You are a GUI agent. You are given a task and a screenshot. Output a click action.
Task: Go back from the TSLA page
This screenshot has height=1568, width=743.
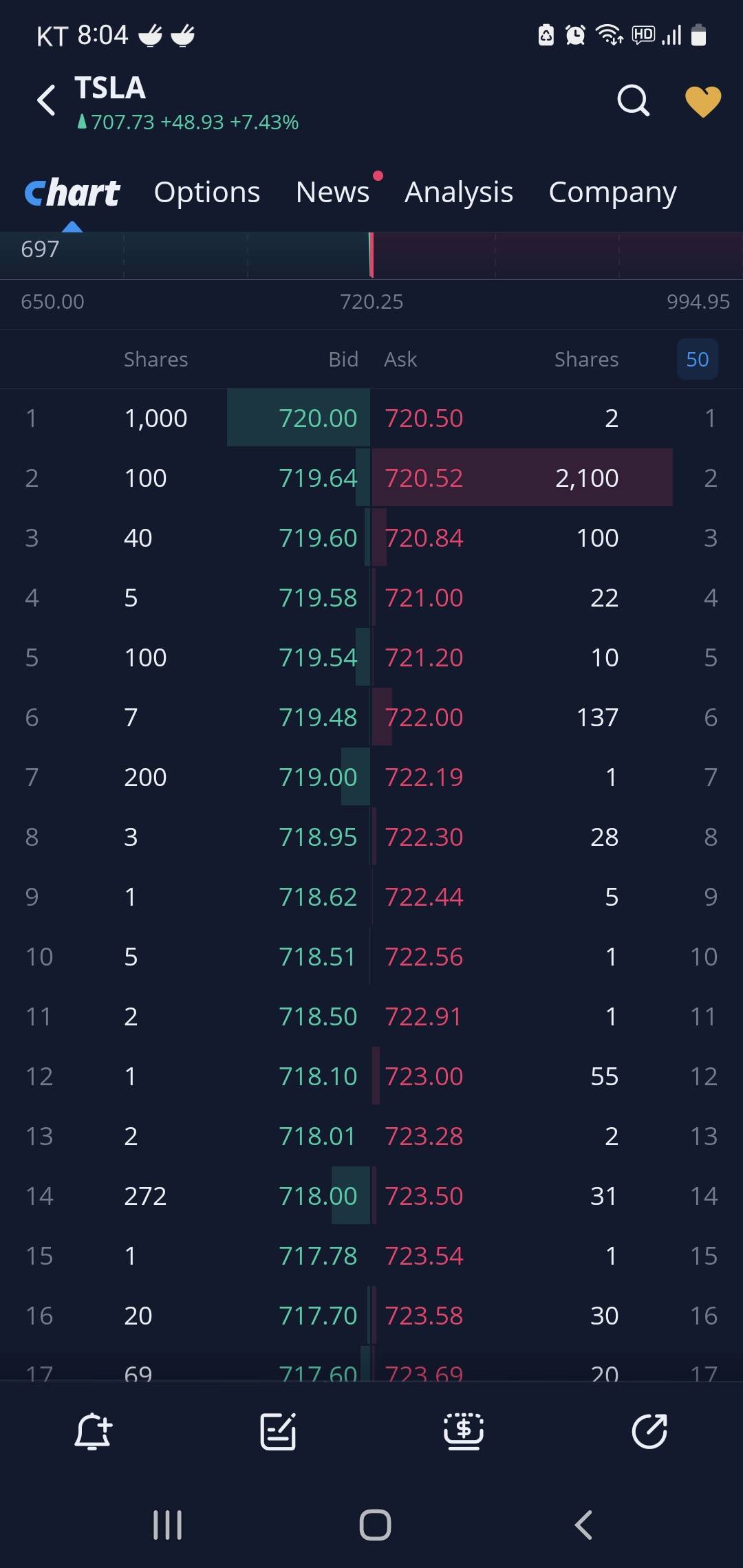point(46,100)
